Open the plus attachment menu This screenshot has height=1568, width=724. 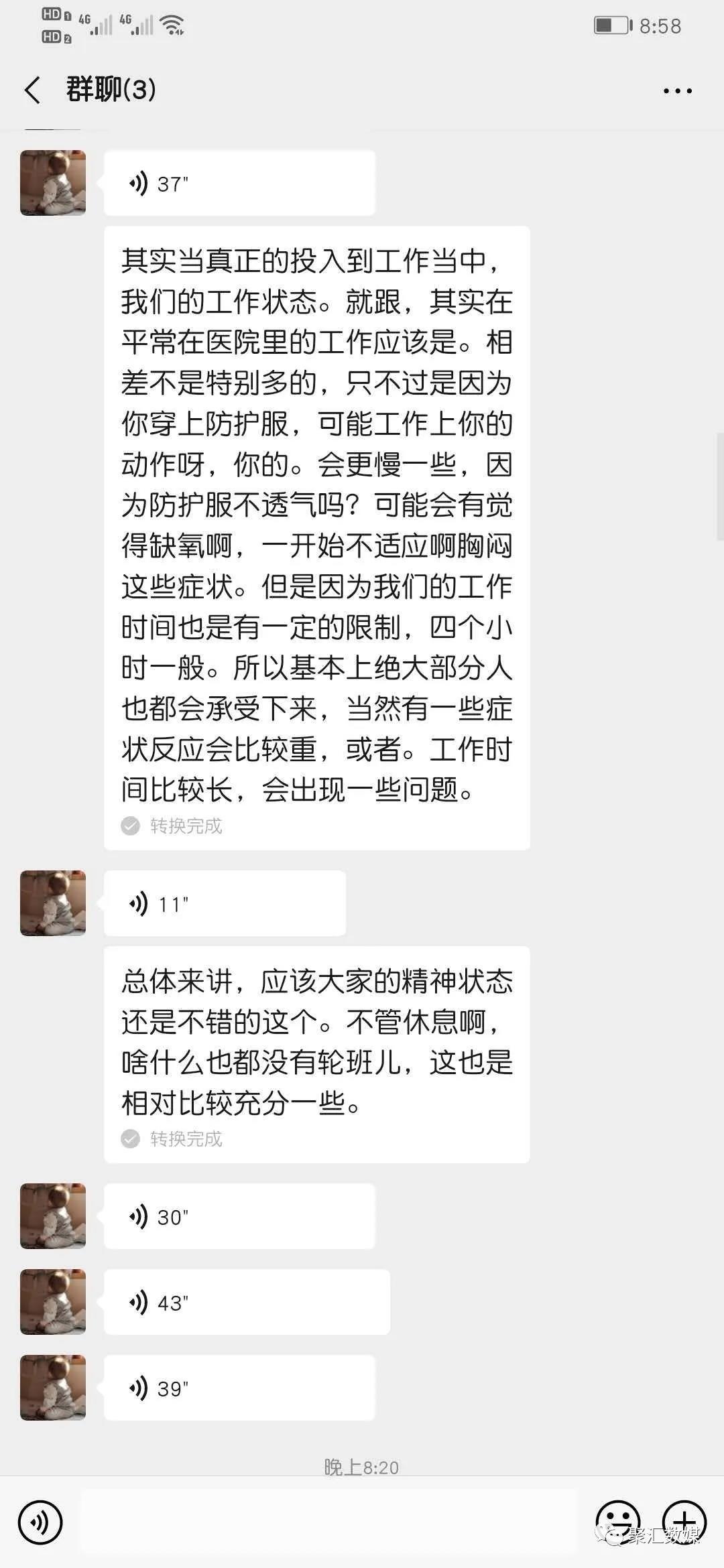click(x=684, y=1521)
